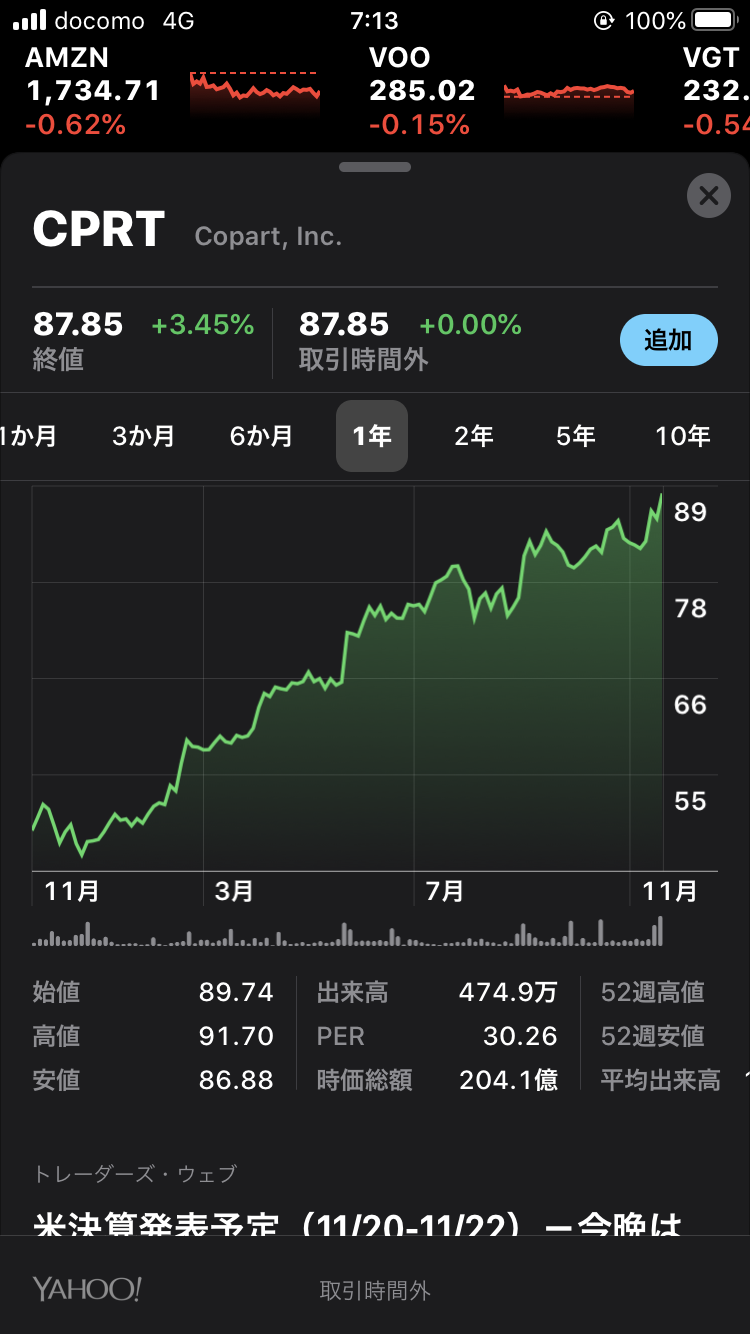Close the CPRT stock detail sheet
Screen dimensions: 750x1334
709,196
